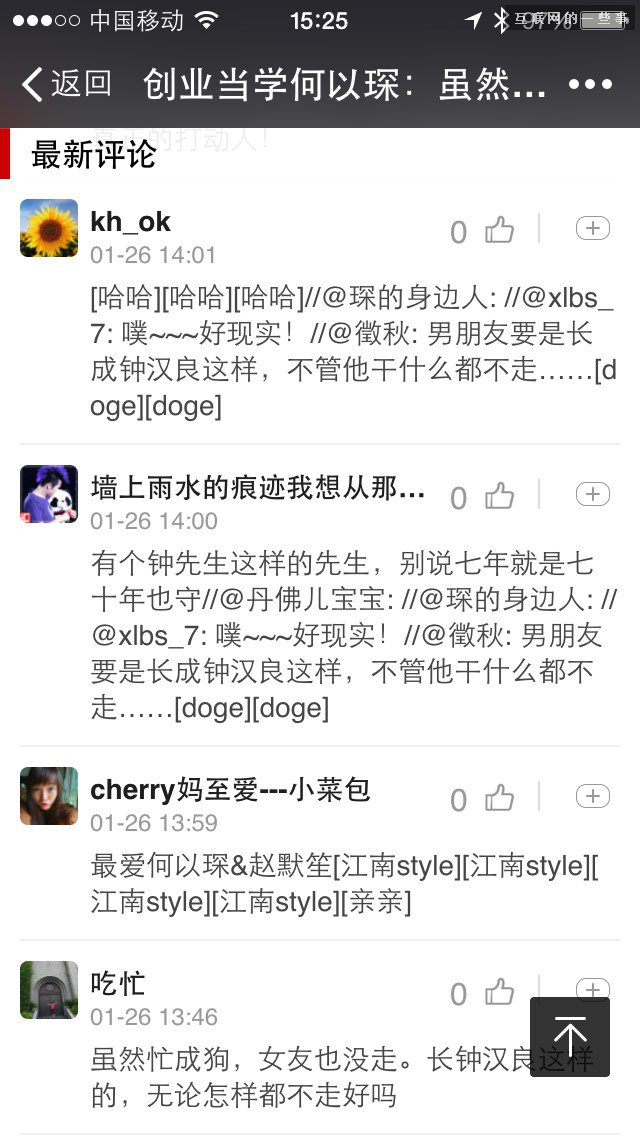Open 吃忙's profile avatar
This screenshot has height=1136, width=640.
pos(49,990)
